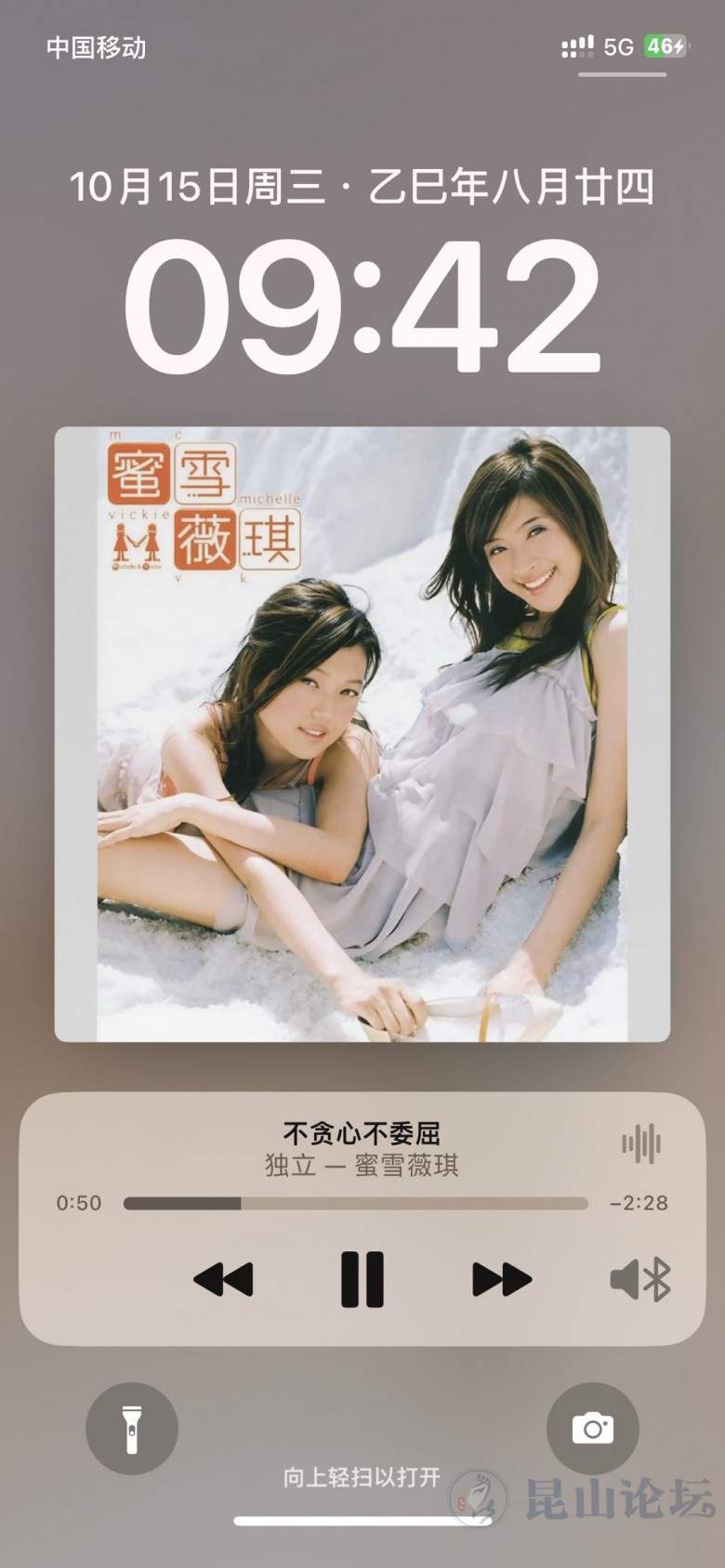The image size is (725, 1568).
Task: Open the 蜜雪薇琪 album artwork
Action: click(362, 734)
